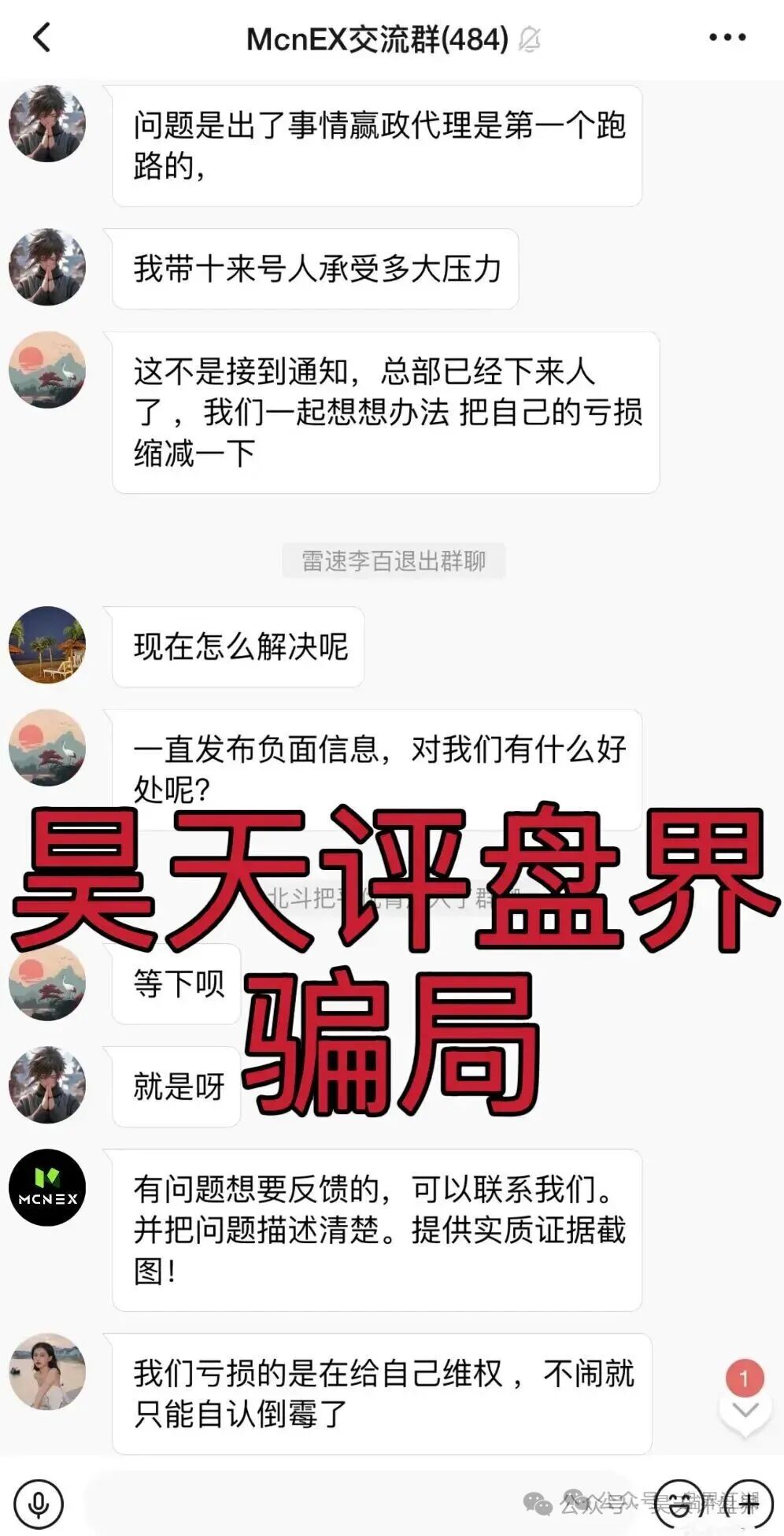
Task: Tap the sunset landscape avatar next to 等下呗
Action: coord(47,984)
